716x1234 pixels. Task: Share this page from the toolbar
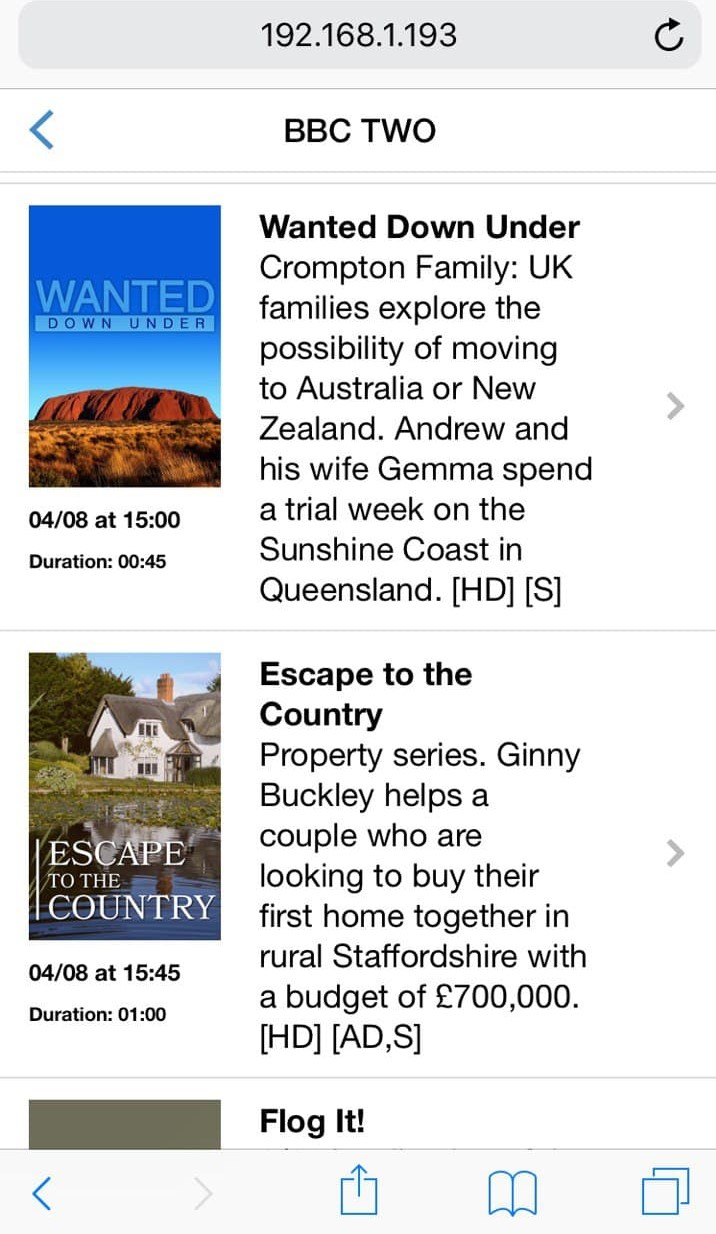click(x=358, y=1192)
